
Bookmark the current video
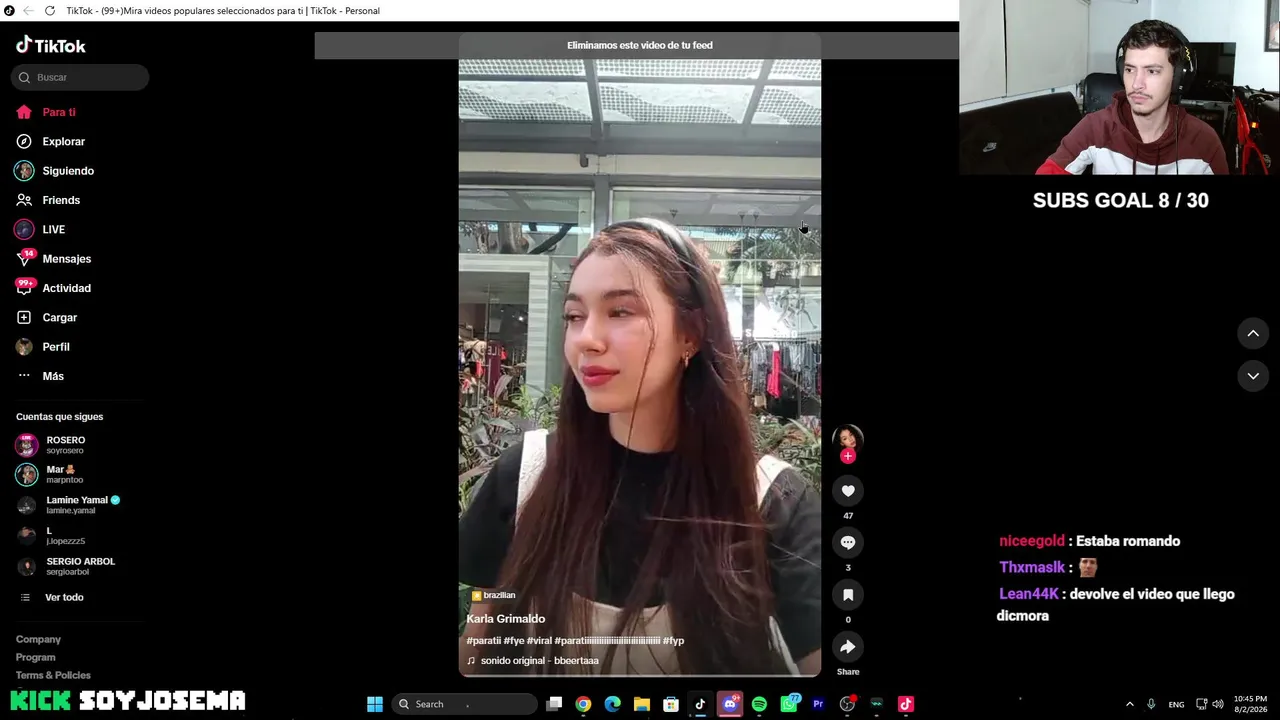click(848, 595)
